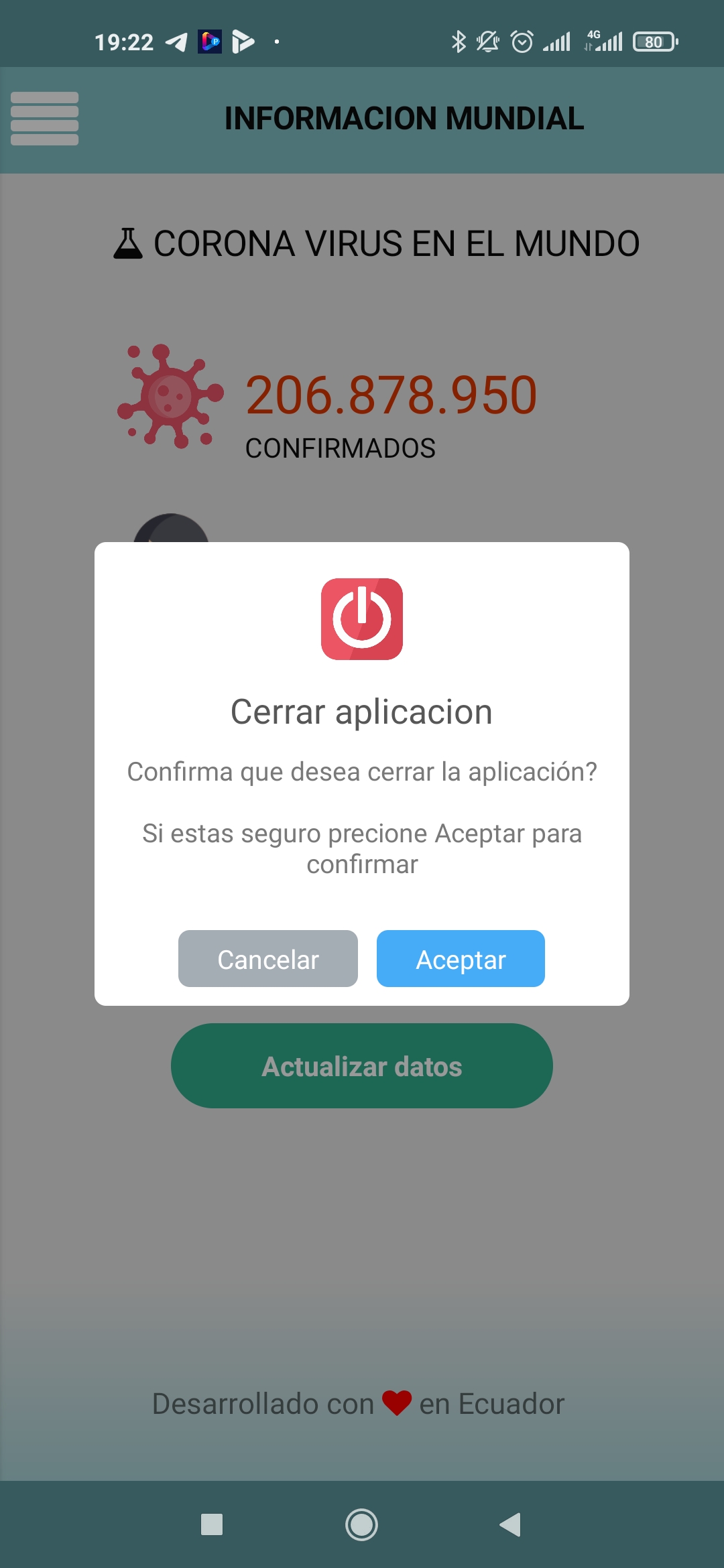Tap the Bluetooth icon in status bar
Screen dimensions: 724x1568
click(x=458, y=42)
